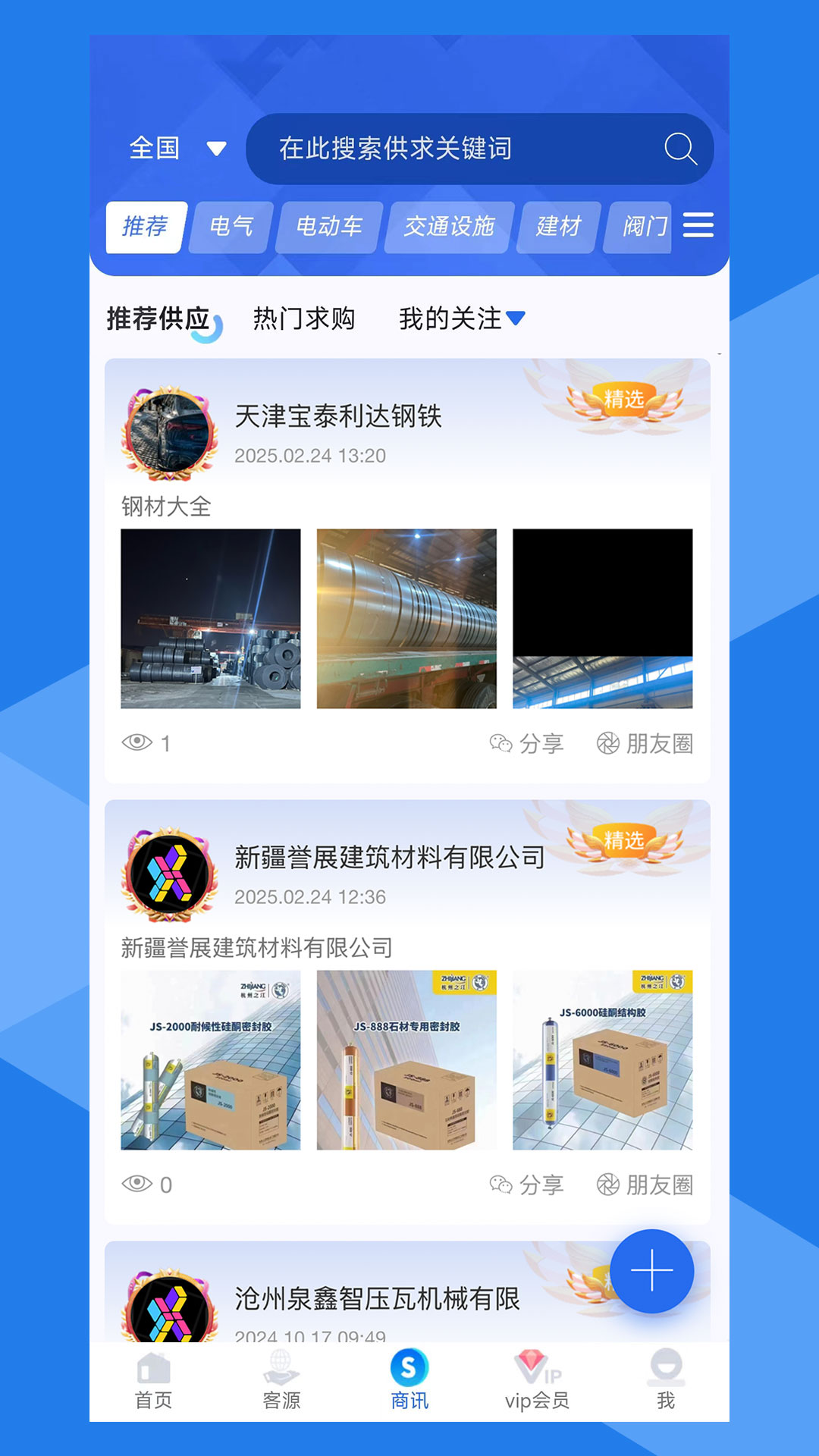Go to the 首页 tab
The width and height of the screenshot is (819, 1456).
(154, 1382)
